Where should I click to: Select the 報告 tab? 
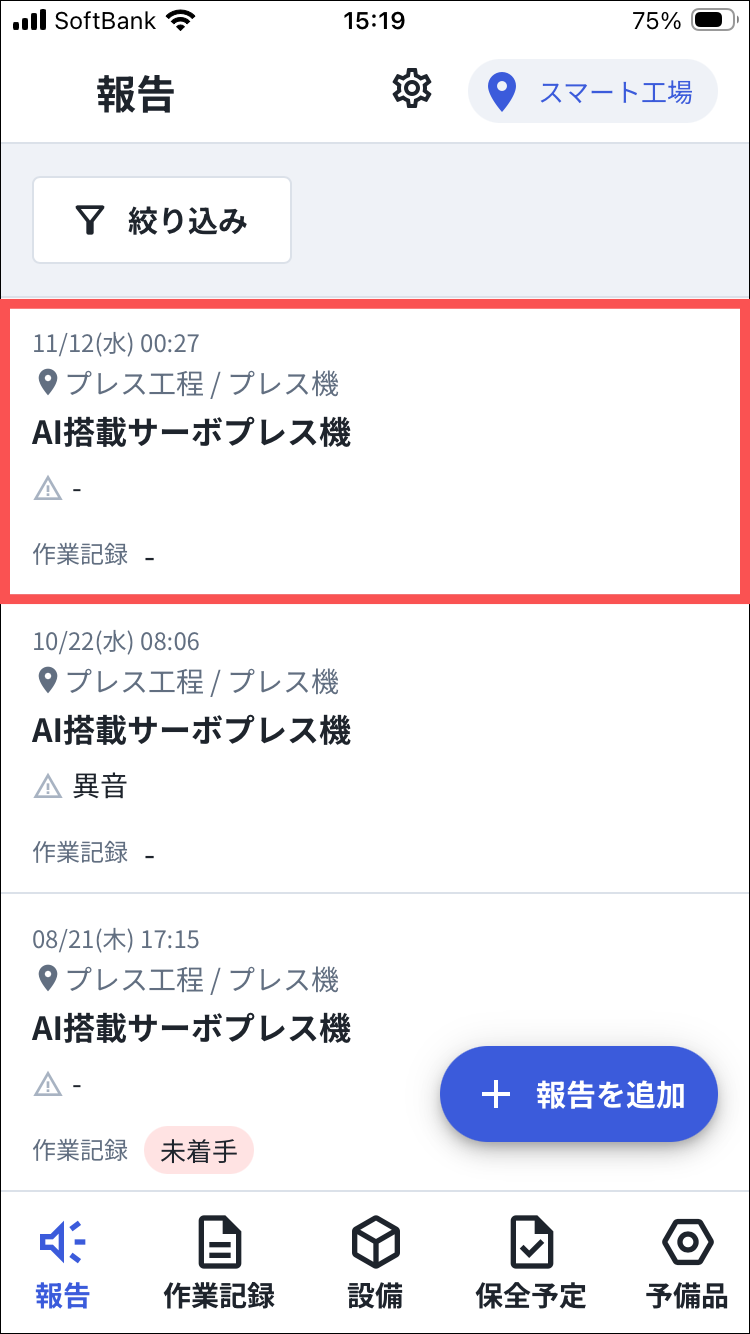(62, 1262)
